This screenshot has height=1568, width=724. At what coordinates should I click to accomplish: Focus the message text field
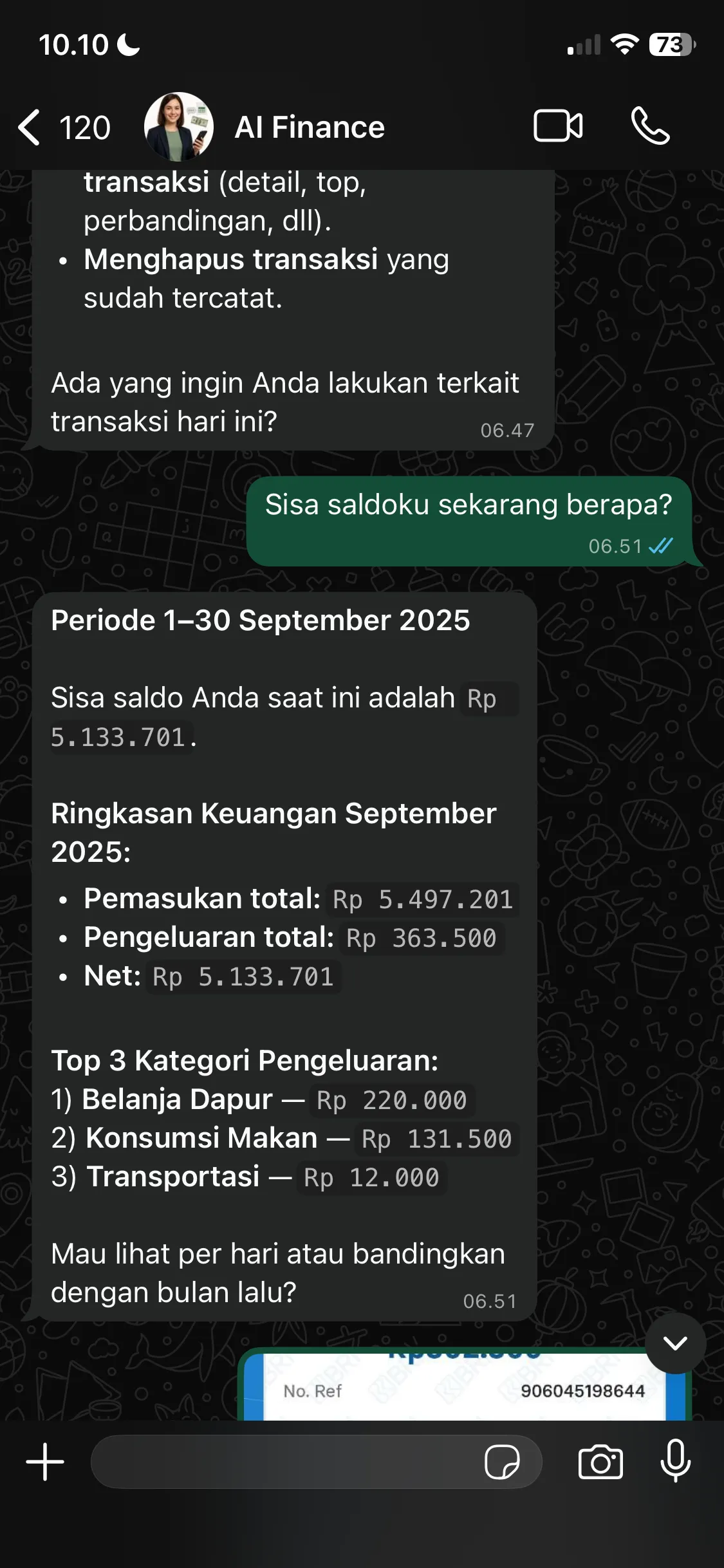[x=283, y=1461]
